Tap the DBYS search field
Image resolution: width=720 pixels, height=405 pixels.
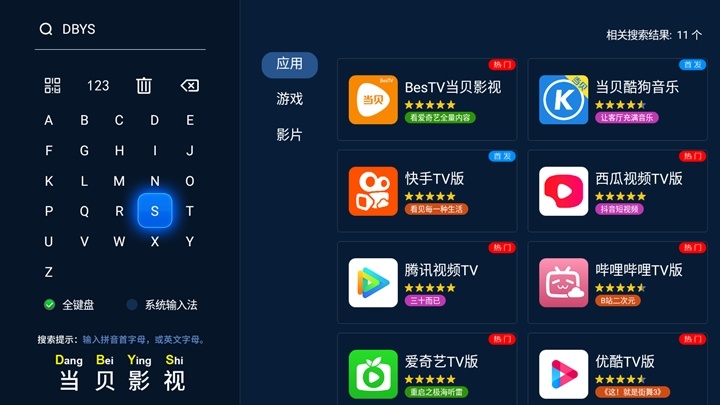(120, 29)
